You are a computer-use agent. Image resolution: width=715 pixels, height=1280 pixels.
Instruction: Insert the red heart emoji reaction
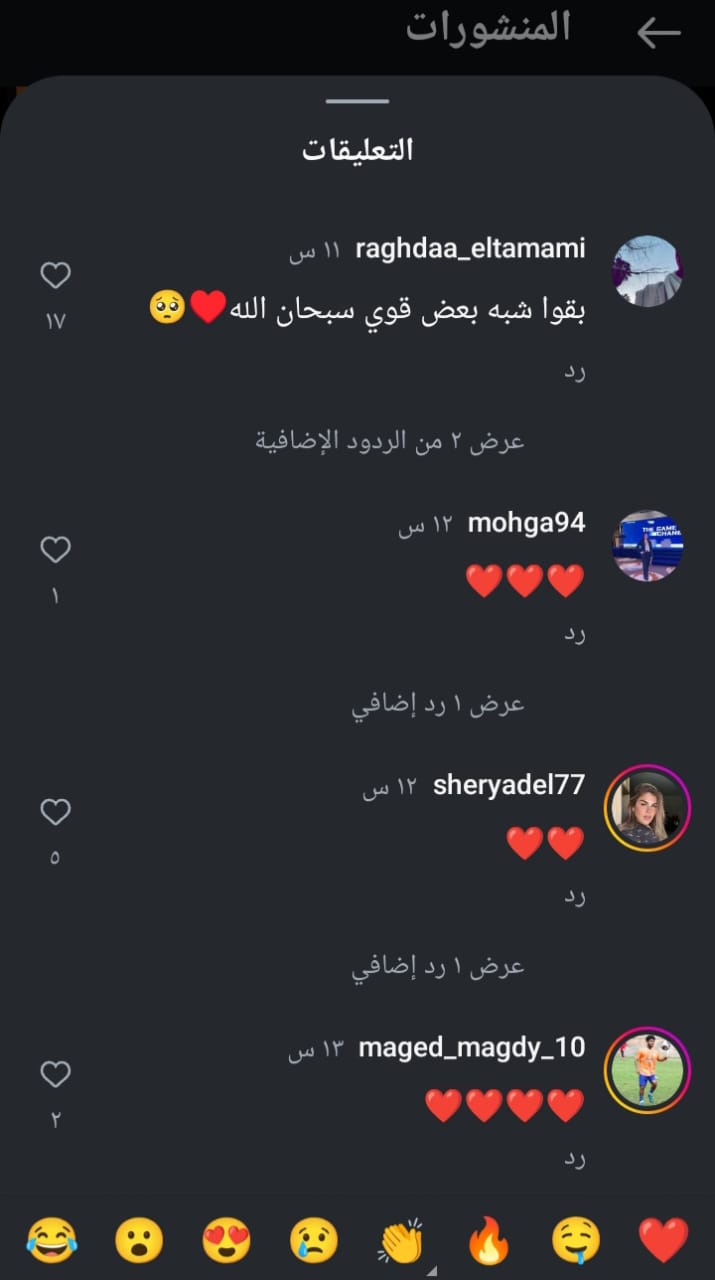[663, 1241]
